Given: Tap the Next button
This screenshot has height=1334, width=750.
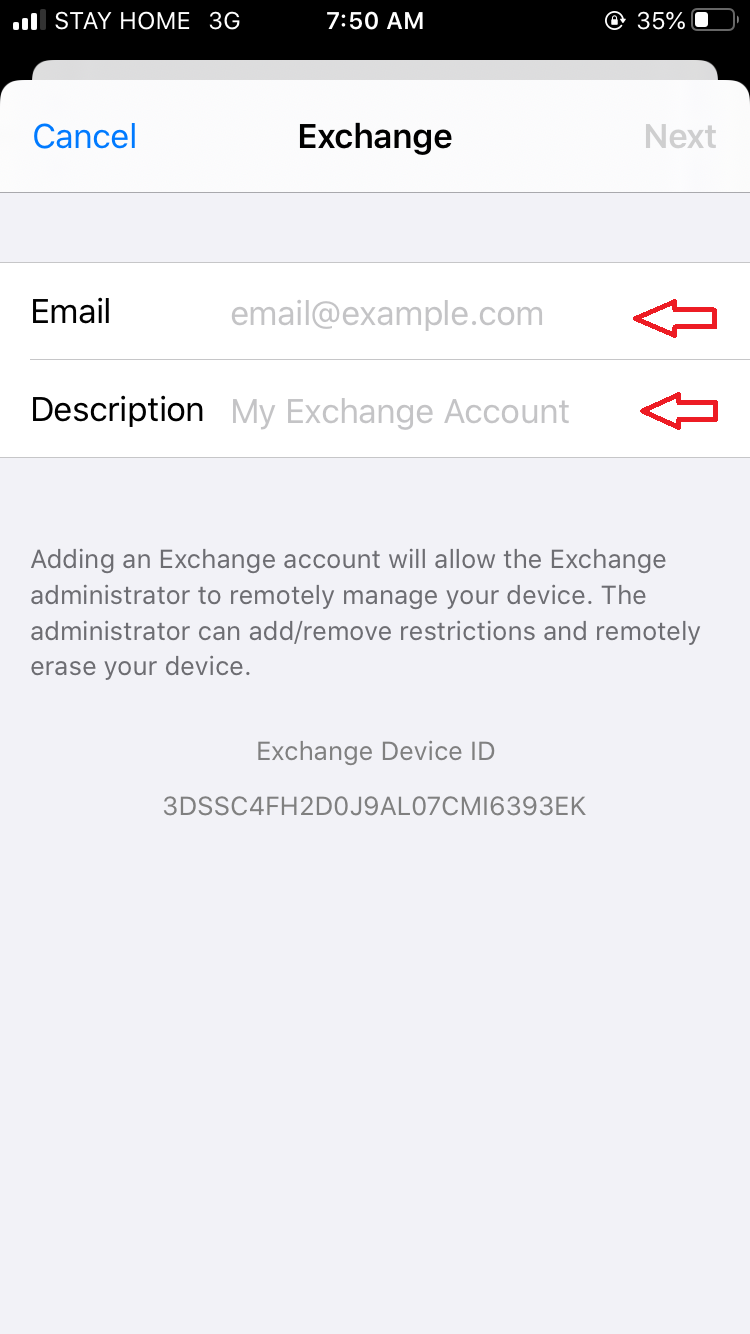Looking at the screenshot, I should (x=680, y=137).
